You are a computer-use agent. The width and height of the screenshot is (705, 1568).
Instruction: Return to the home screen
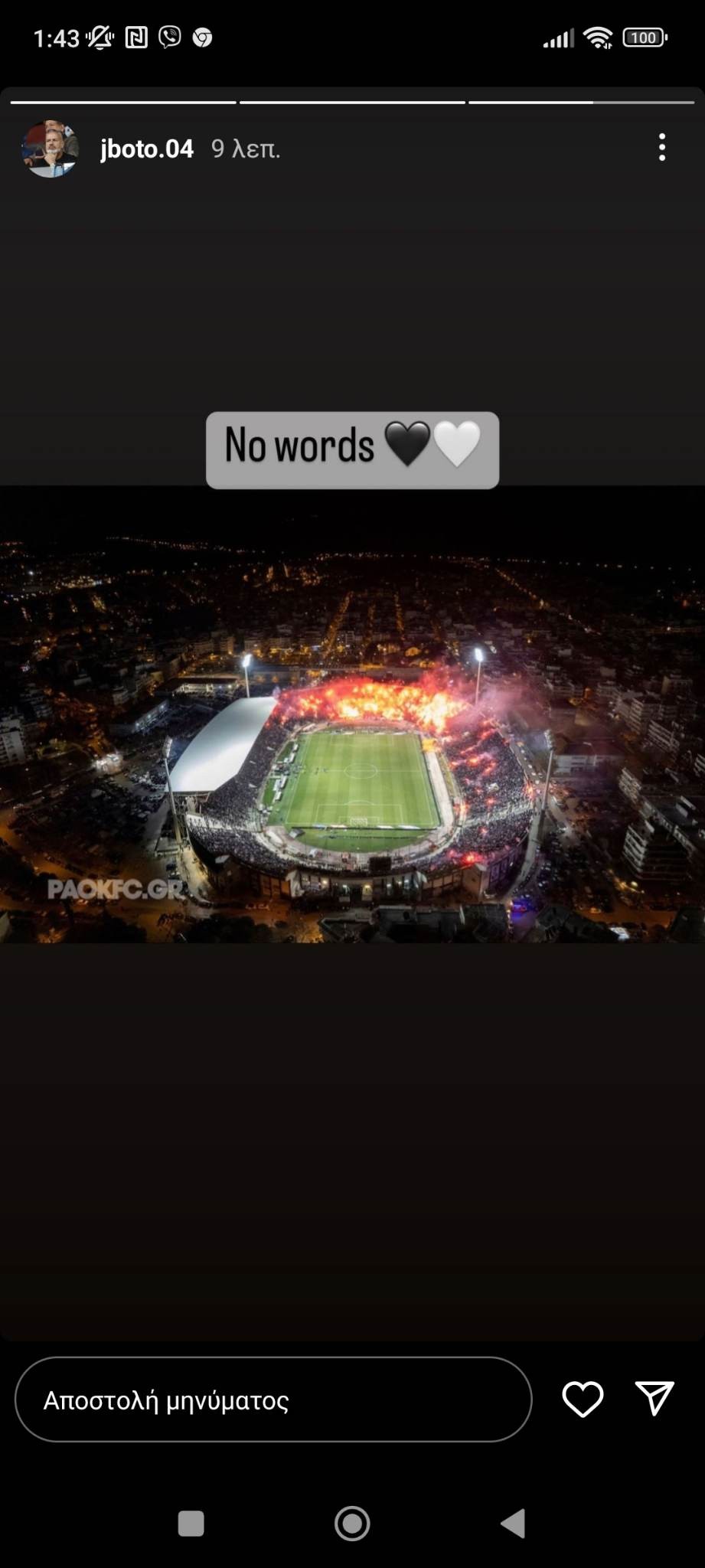tap(352, 1523)
